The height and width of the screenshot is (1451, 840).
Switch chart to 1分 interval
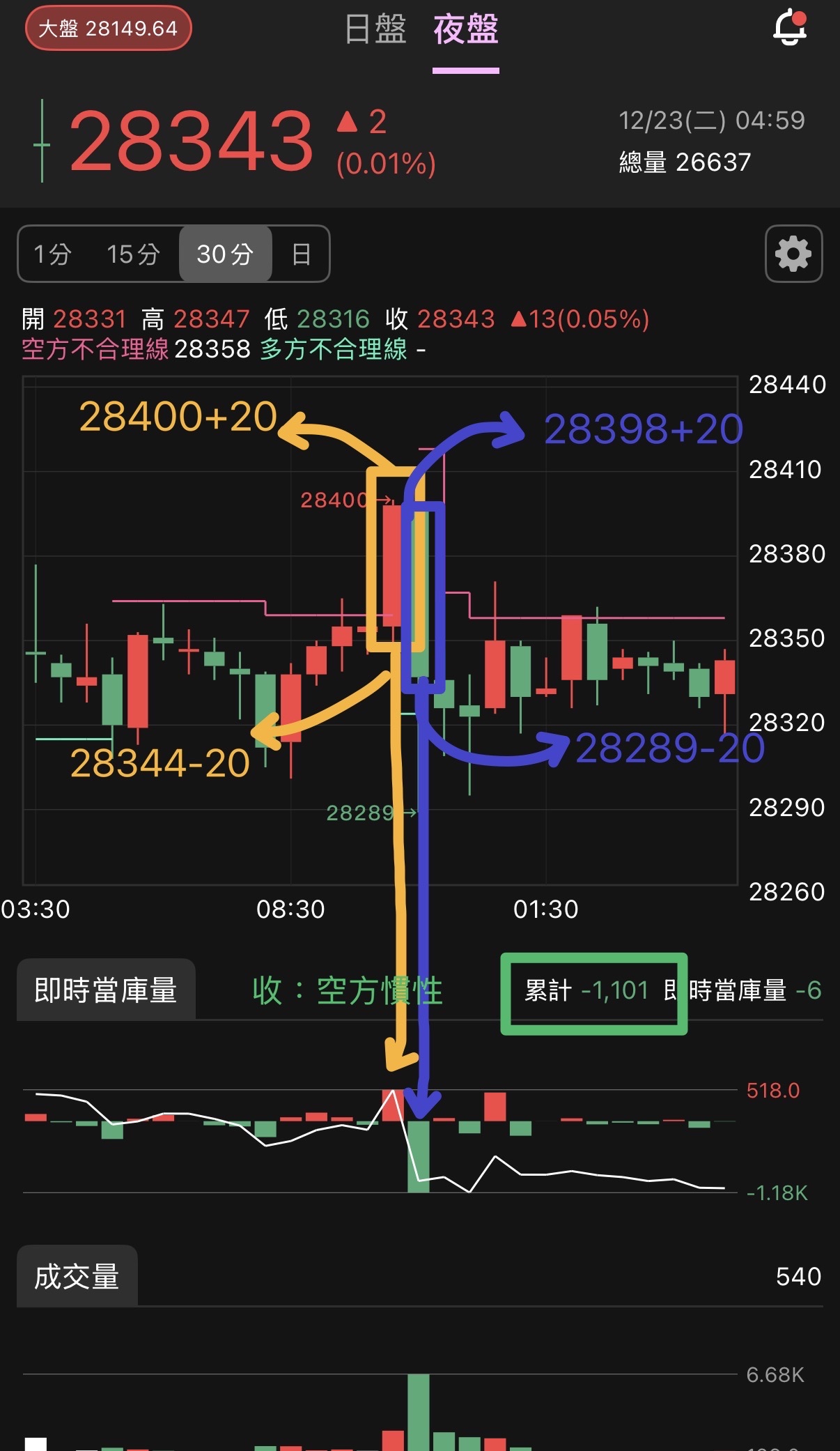pyautogui.click(x=53, y=254)
